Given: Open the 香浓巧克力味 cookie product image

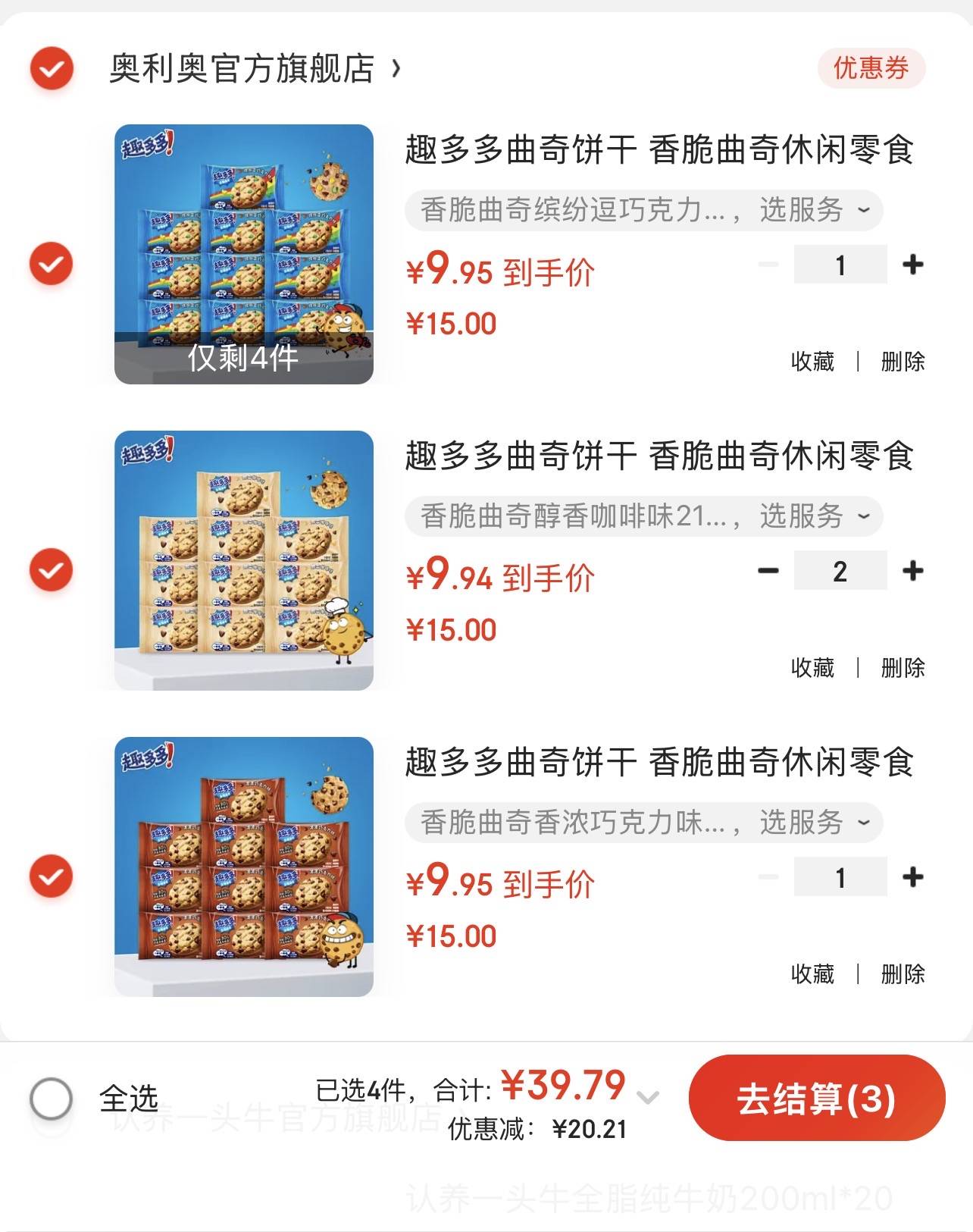Looking at the screenshot, I should coord(243,867).
